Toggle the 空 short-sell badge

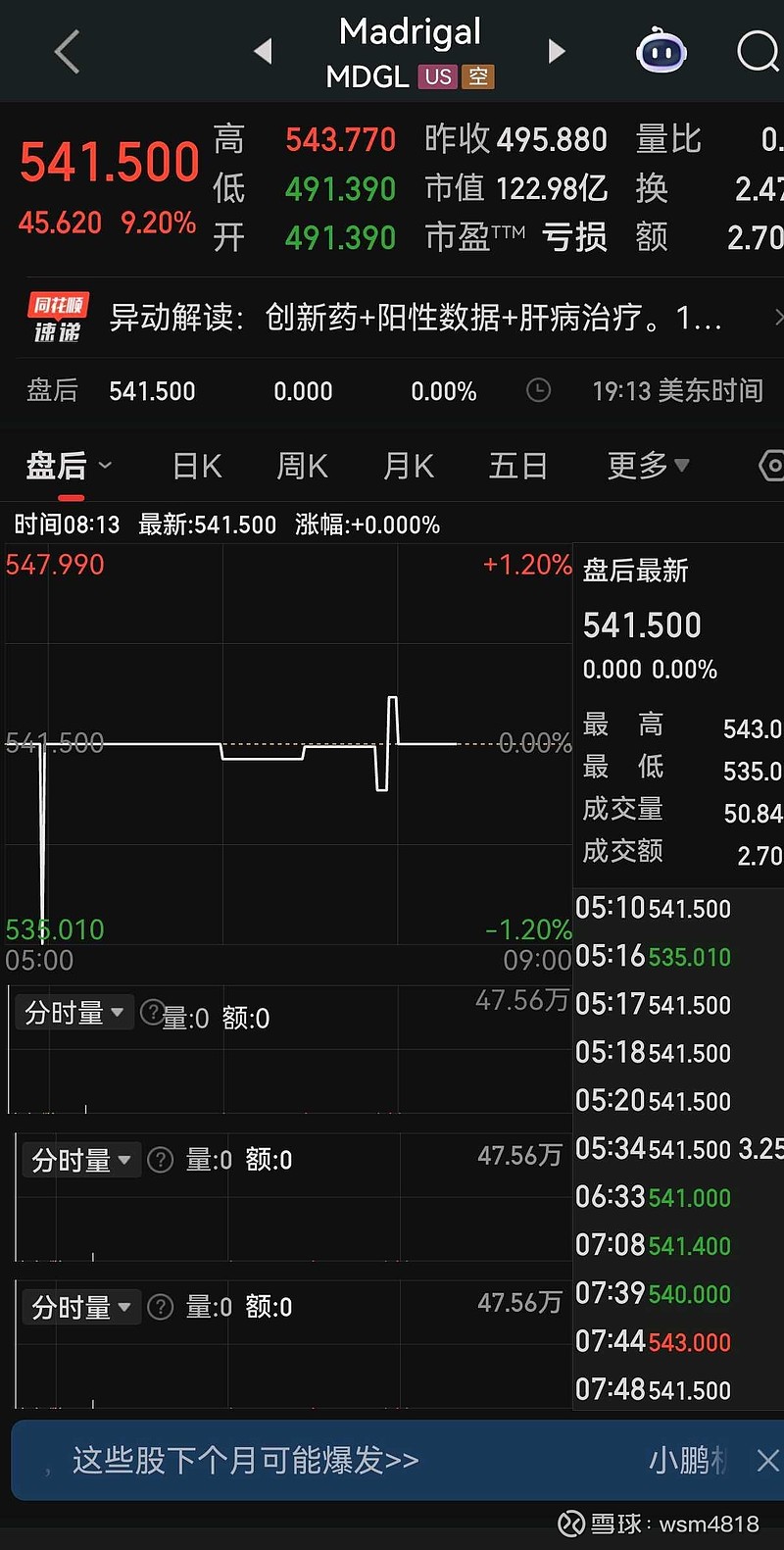pos(479,75)
